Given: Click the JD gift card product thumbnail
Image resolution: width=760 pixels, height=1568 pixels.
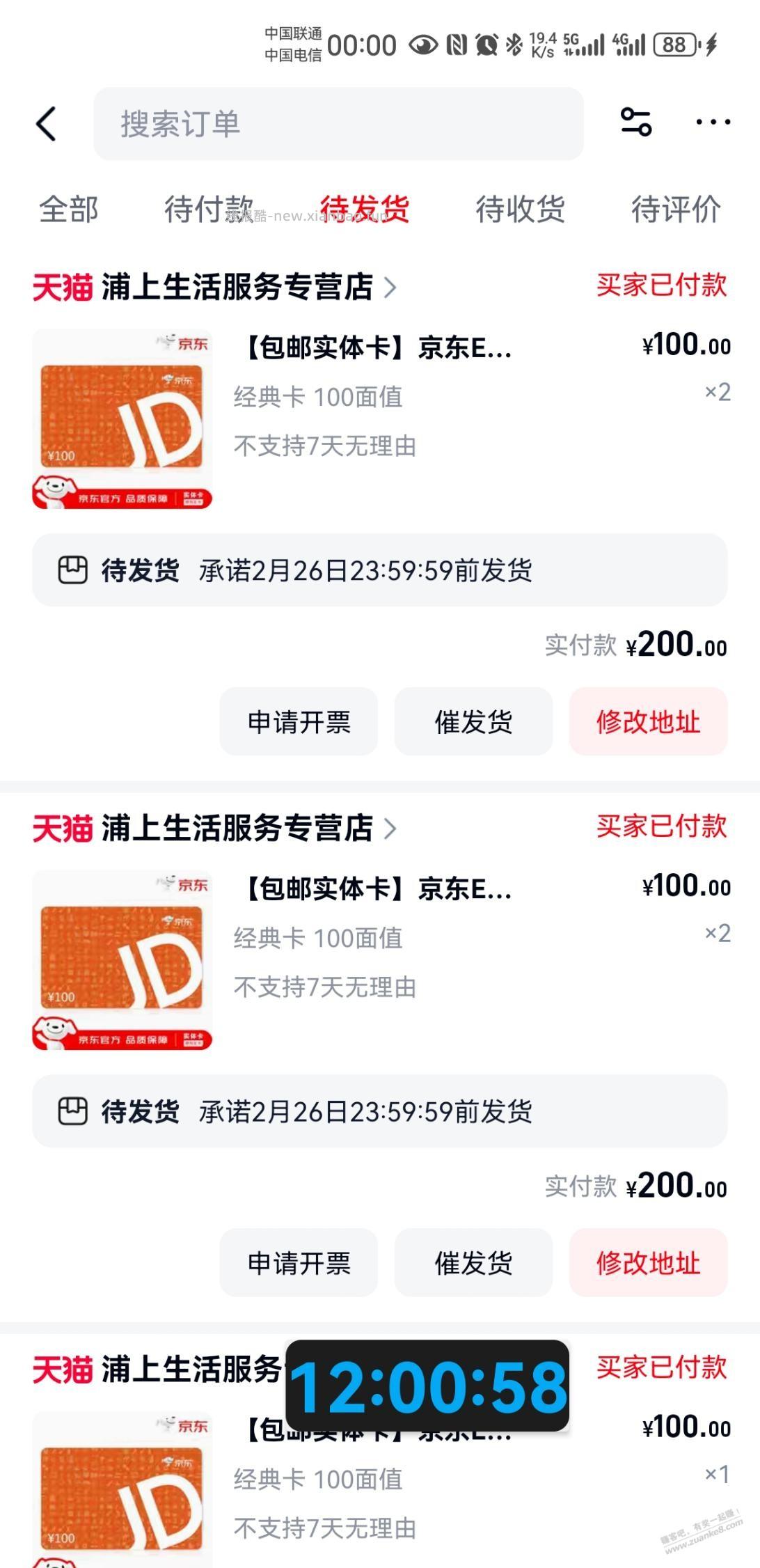Looking at the screenshot, I should click(x=122, y=418).
